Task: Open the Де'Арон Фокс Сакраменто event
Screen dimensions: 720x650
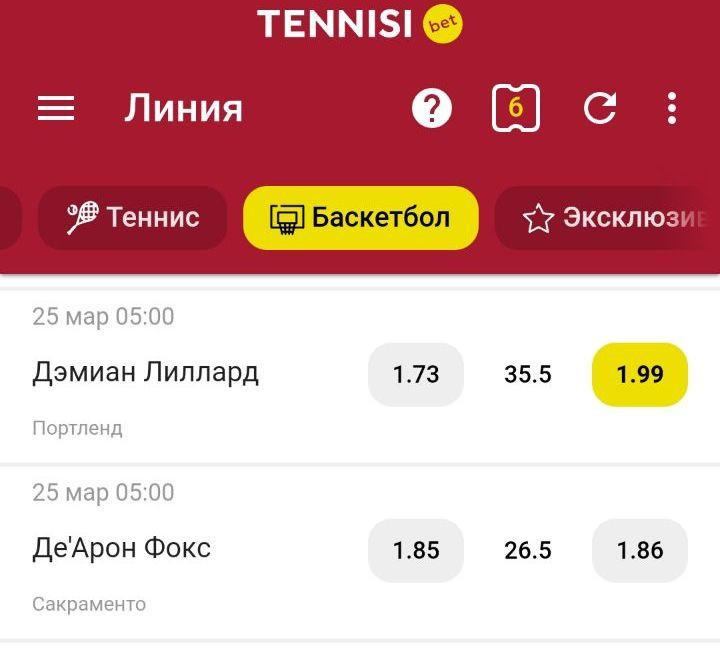Action: (x=122, y=549)
